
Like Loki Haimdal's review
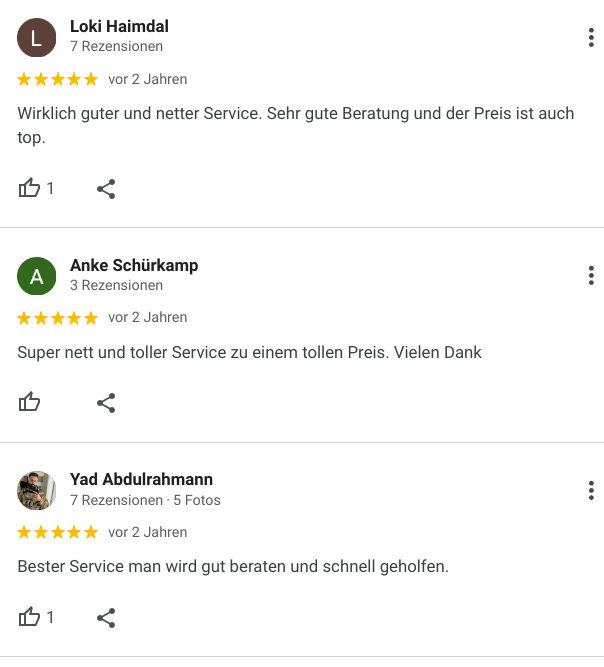pyautogui.click(x=30, y=188)
